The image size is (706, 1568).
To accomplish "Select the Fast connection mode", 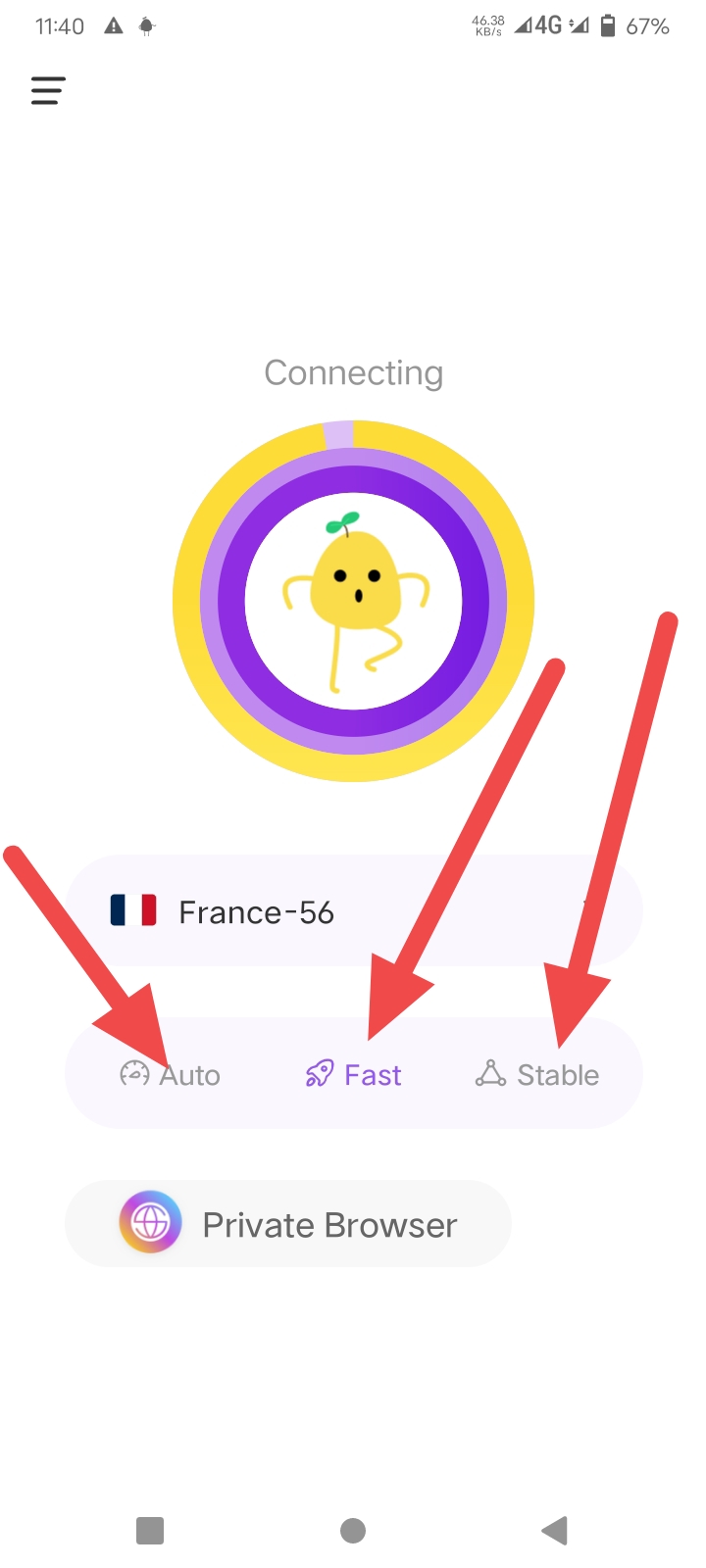I will pos(354,1075).
